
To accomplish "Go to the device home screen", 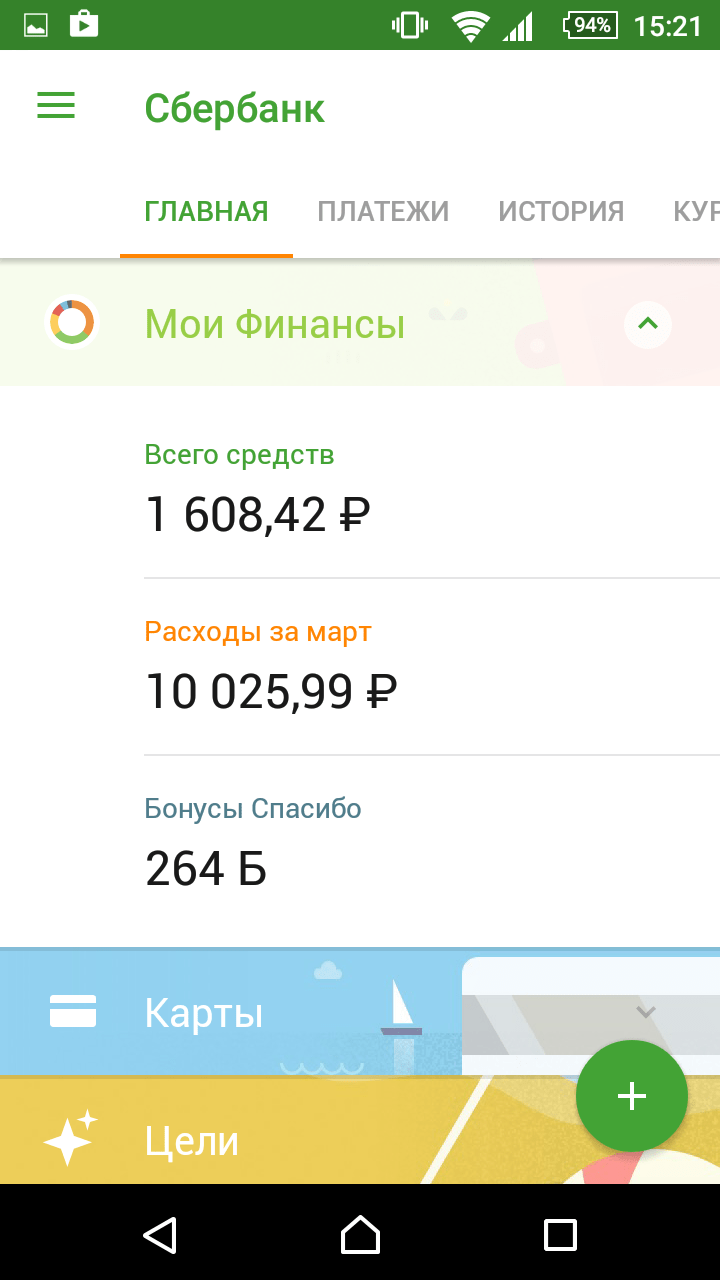I will (x=360, y=1235).
